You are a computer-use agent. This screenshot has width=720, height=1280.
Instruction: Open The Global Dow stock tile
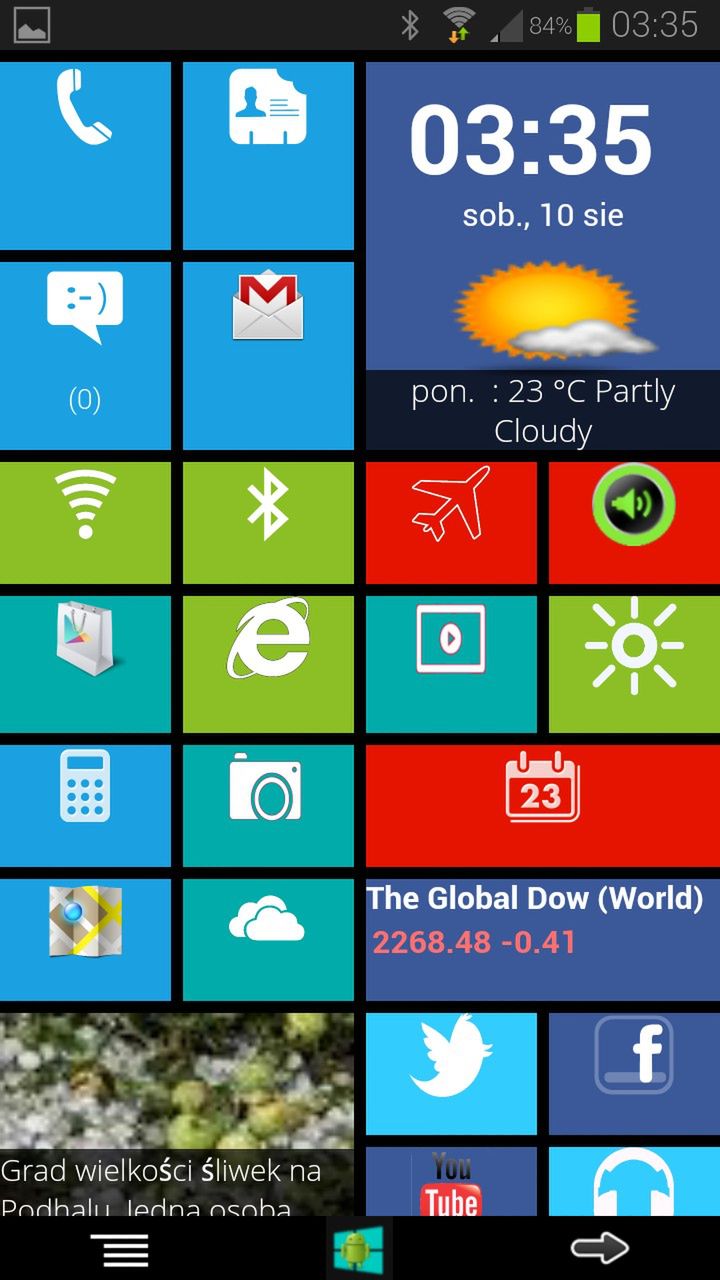(542, 939)
